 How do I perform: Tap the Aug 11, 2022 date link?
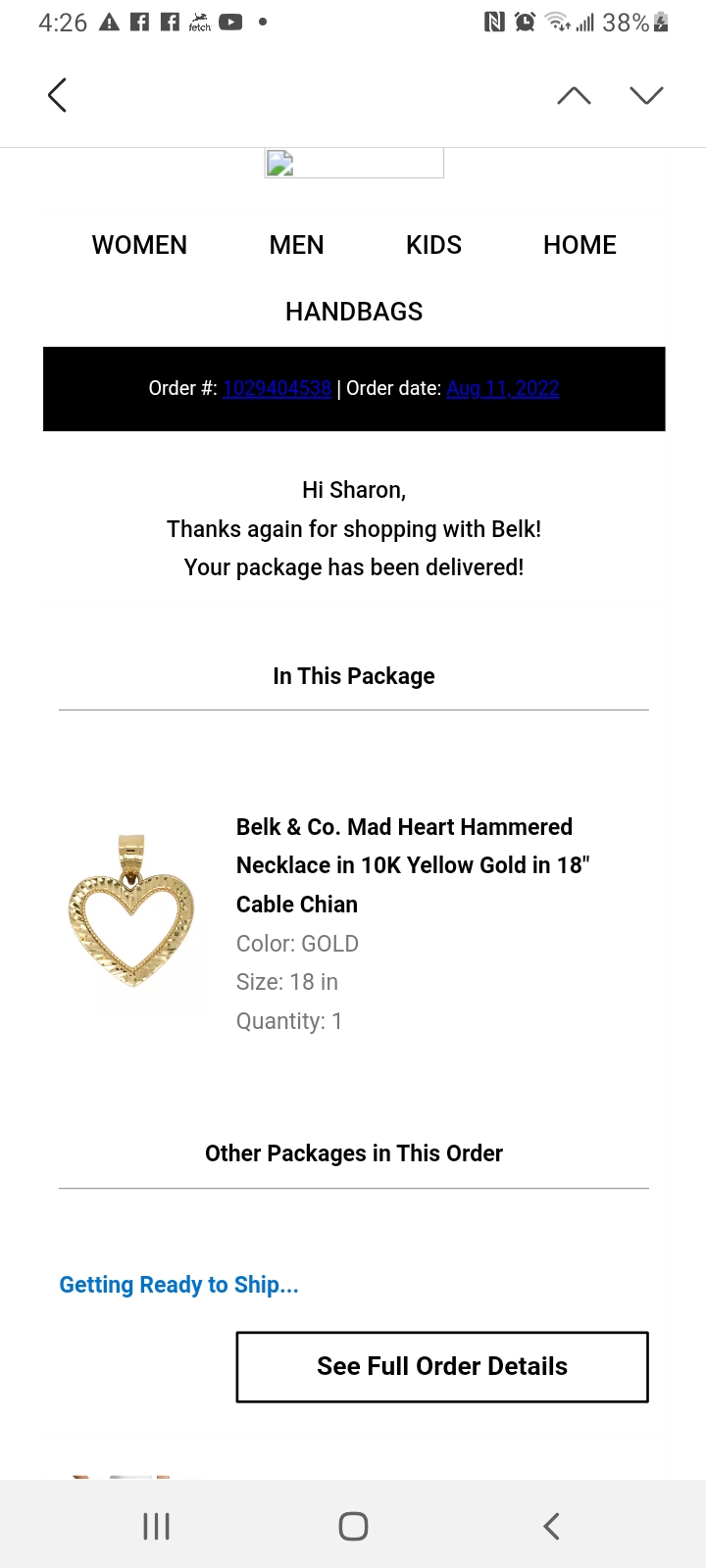[503, 388]
